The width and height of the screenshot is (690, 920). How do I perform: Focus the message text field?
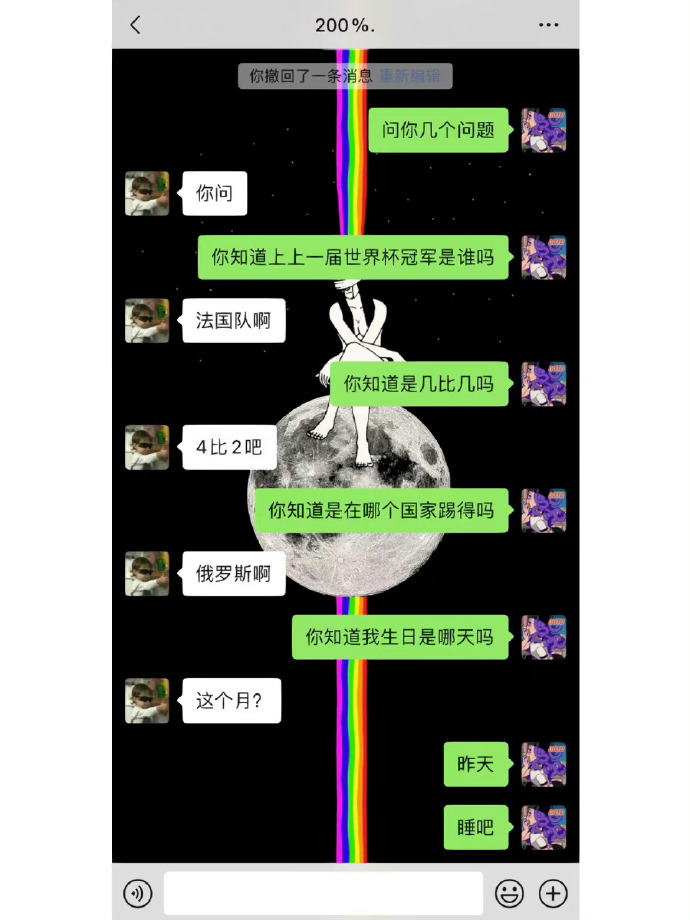(323, 892)
